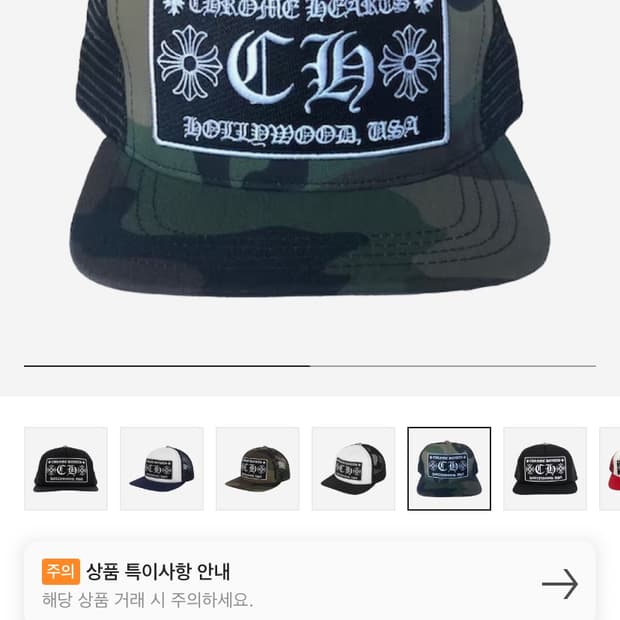
Task: Select the brown camo cap thumbnail
Action: pos(257,469)
